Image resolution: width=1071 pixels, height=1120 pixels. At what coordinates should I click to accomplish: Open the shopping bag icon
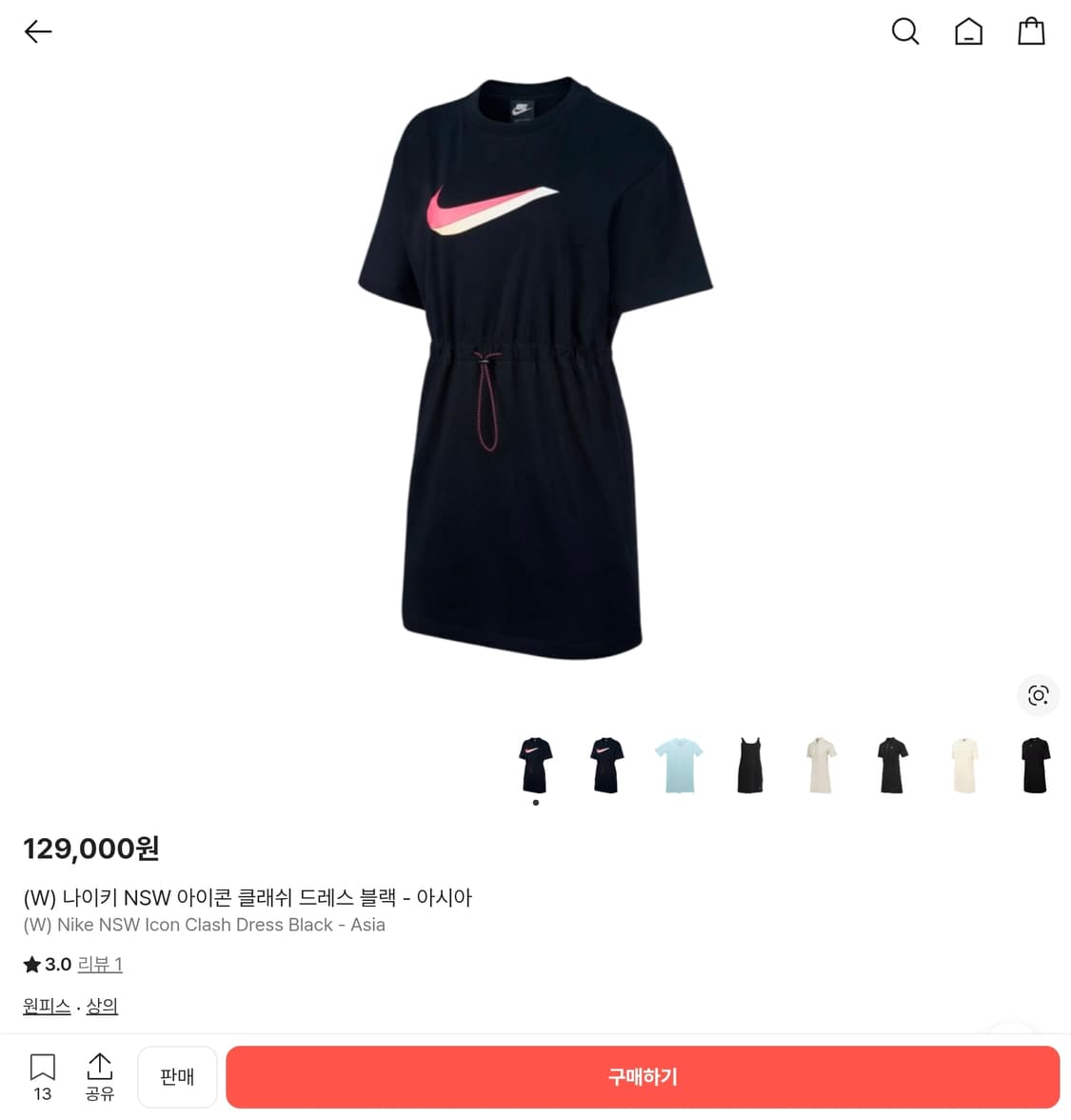click(x=1031, y=31)
